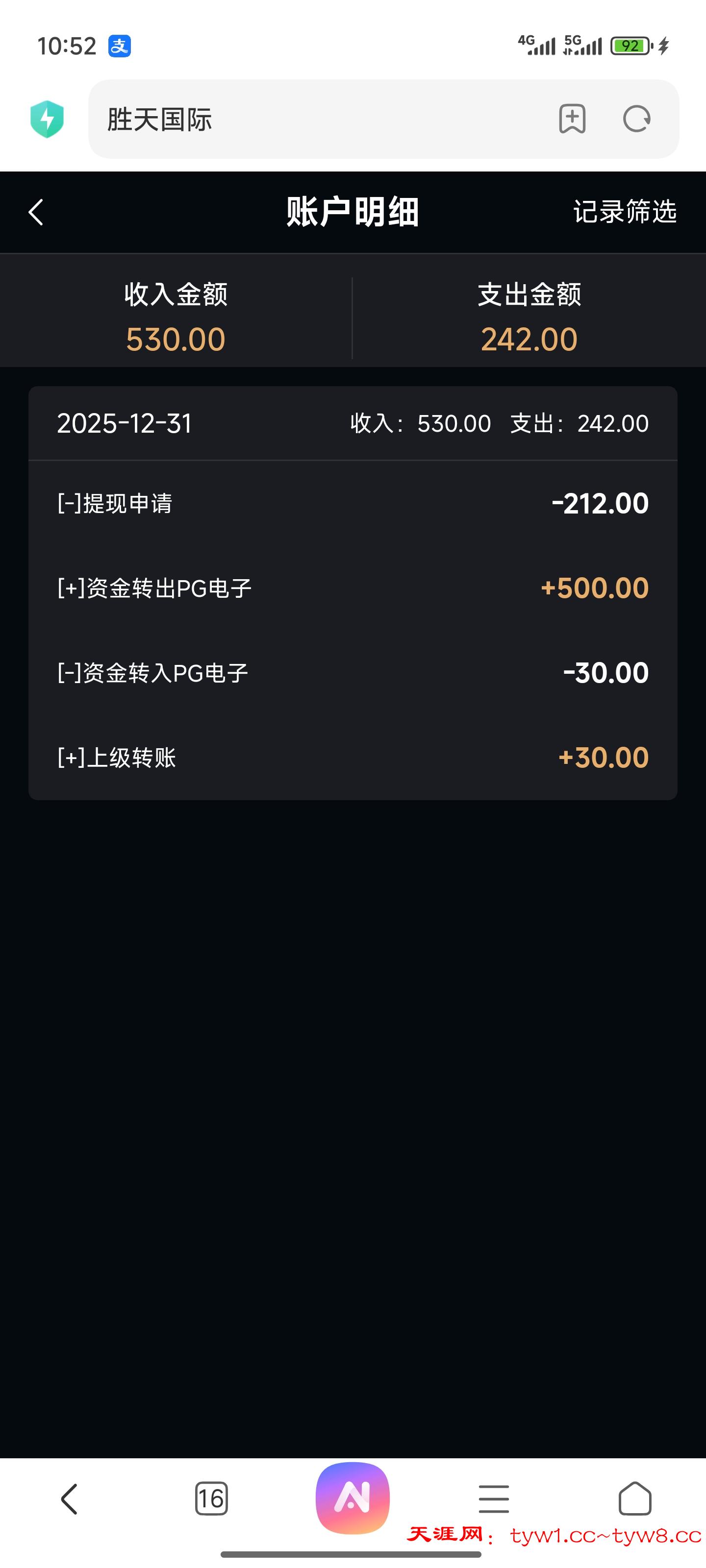
Task: Tap the battery indicator showing 92
Action: (630, 45)
